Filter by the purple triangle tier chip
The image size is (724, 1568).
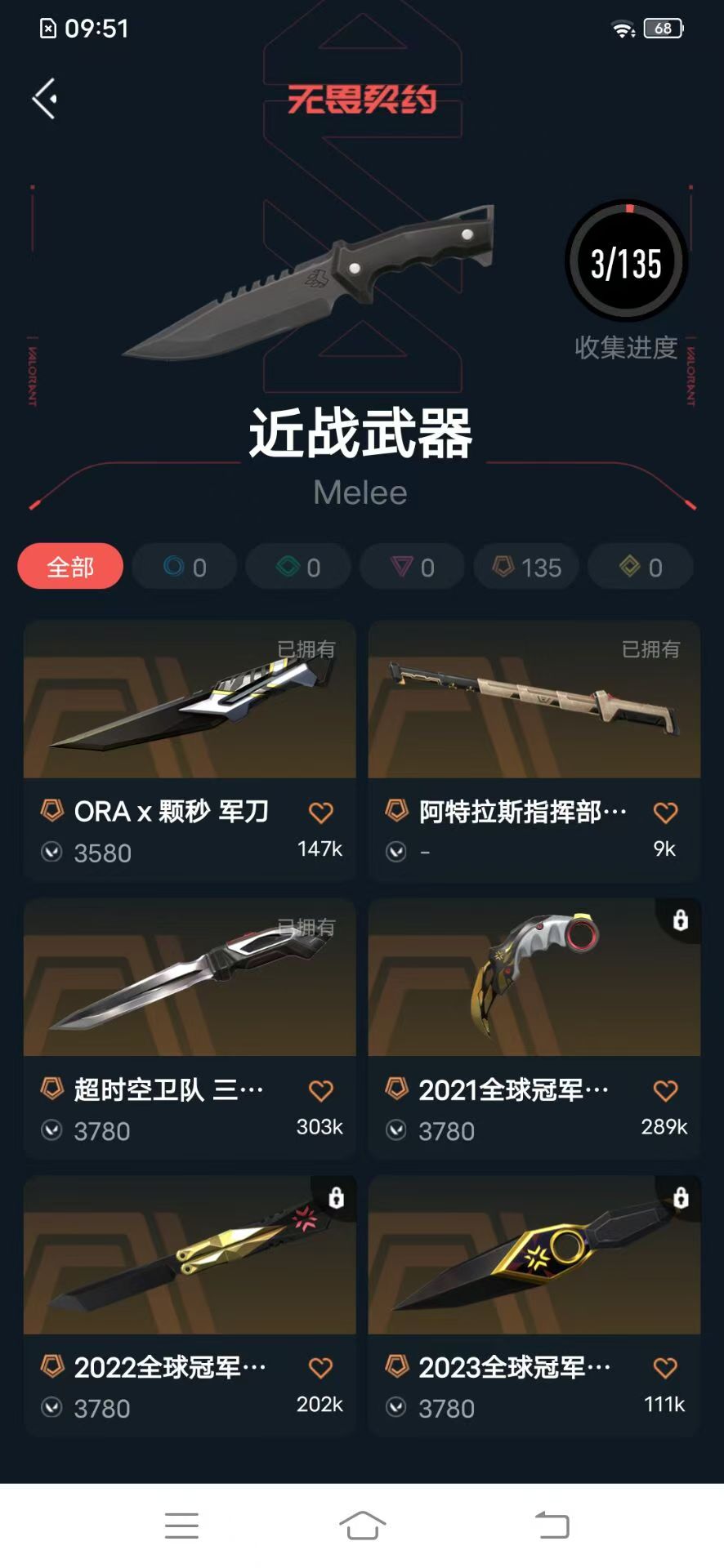pyautogui.click(x=412, y=566)
